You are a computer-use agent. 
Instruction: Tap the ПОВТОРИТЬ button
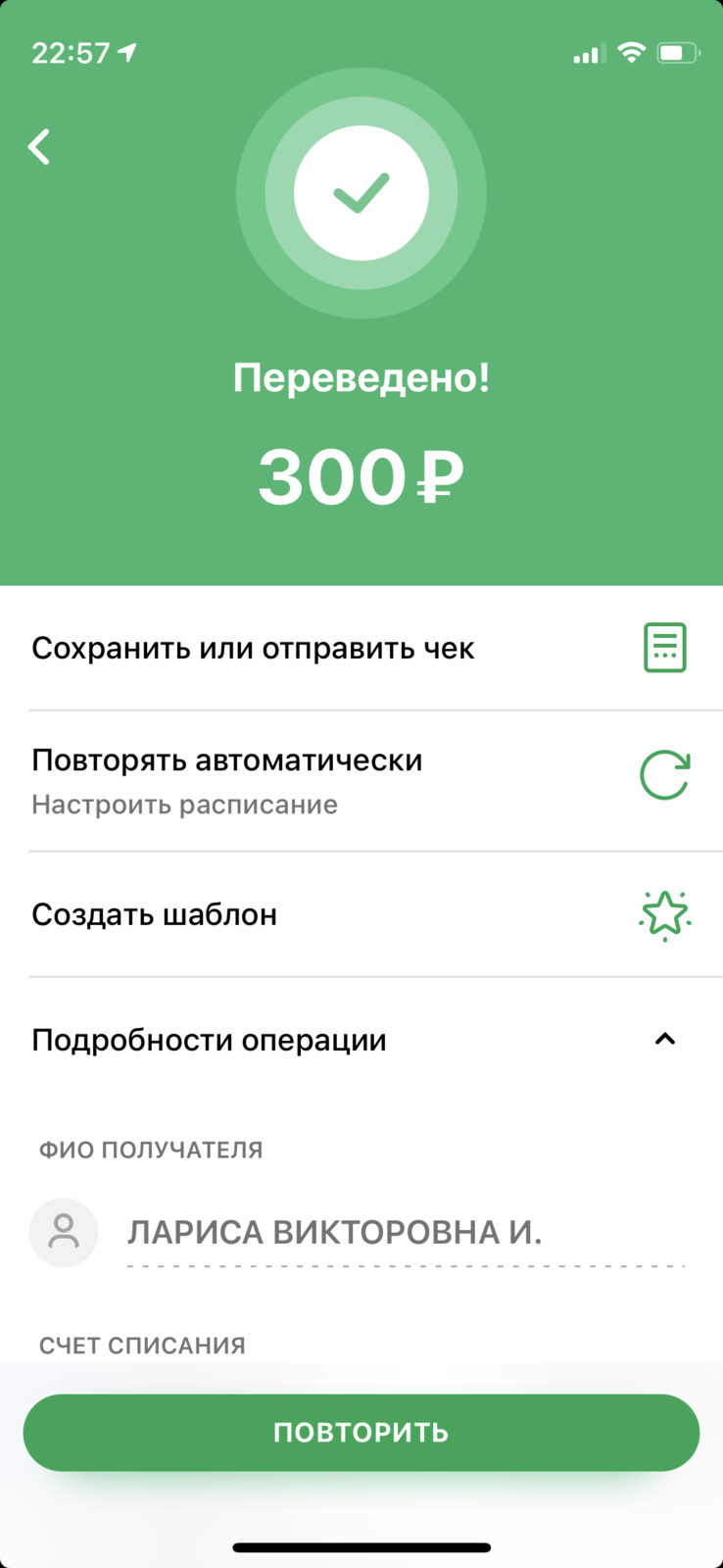(361, 1433)
